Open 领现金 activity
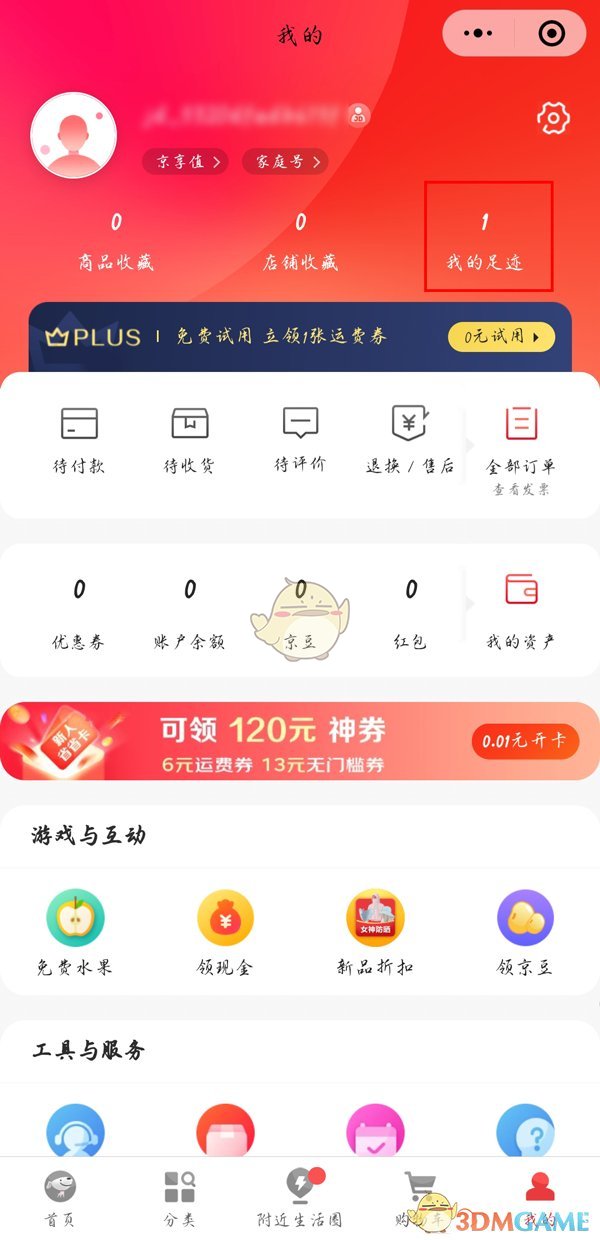The image size is (600, 1240). point(225,932)
